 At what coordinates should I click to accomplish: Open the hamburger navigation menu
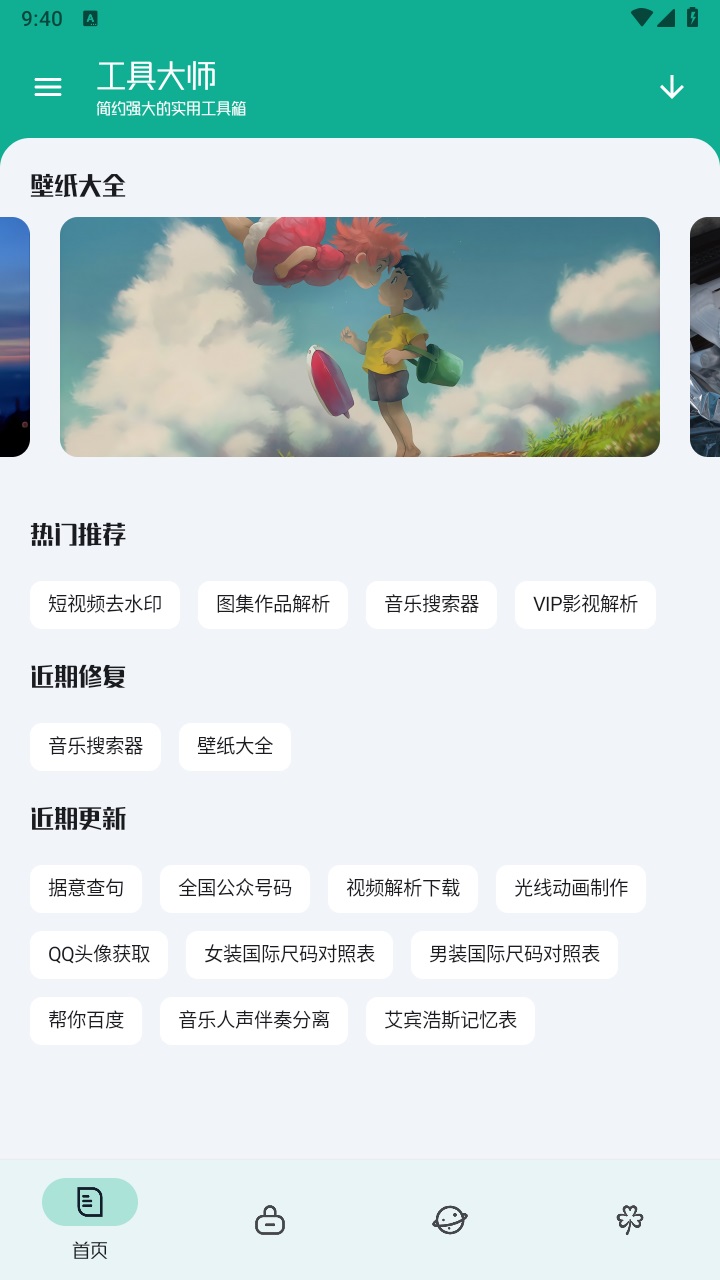pos(47,87)
